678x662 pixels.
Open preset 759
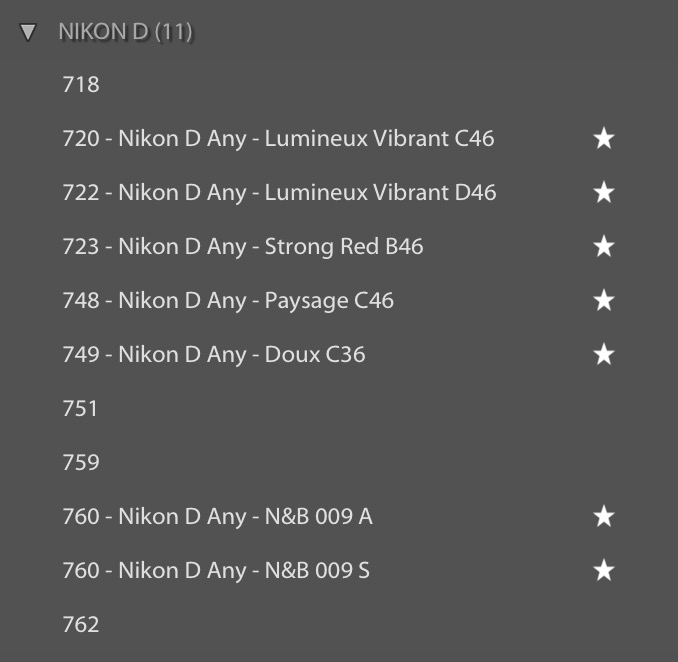81,463
